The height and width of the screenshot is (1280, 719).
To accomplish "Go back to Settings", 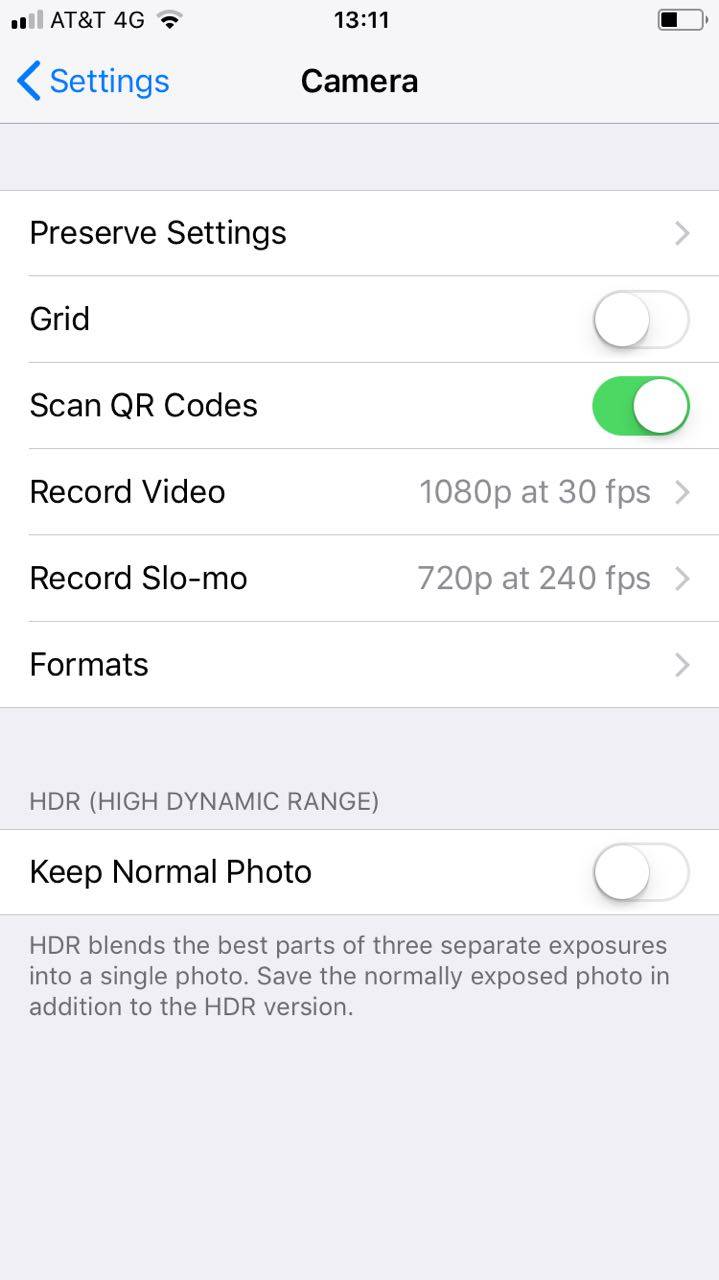I will click(93, 81).
